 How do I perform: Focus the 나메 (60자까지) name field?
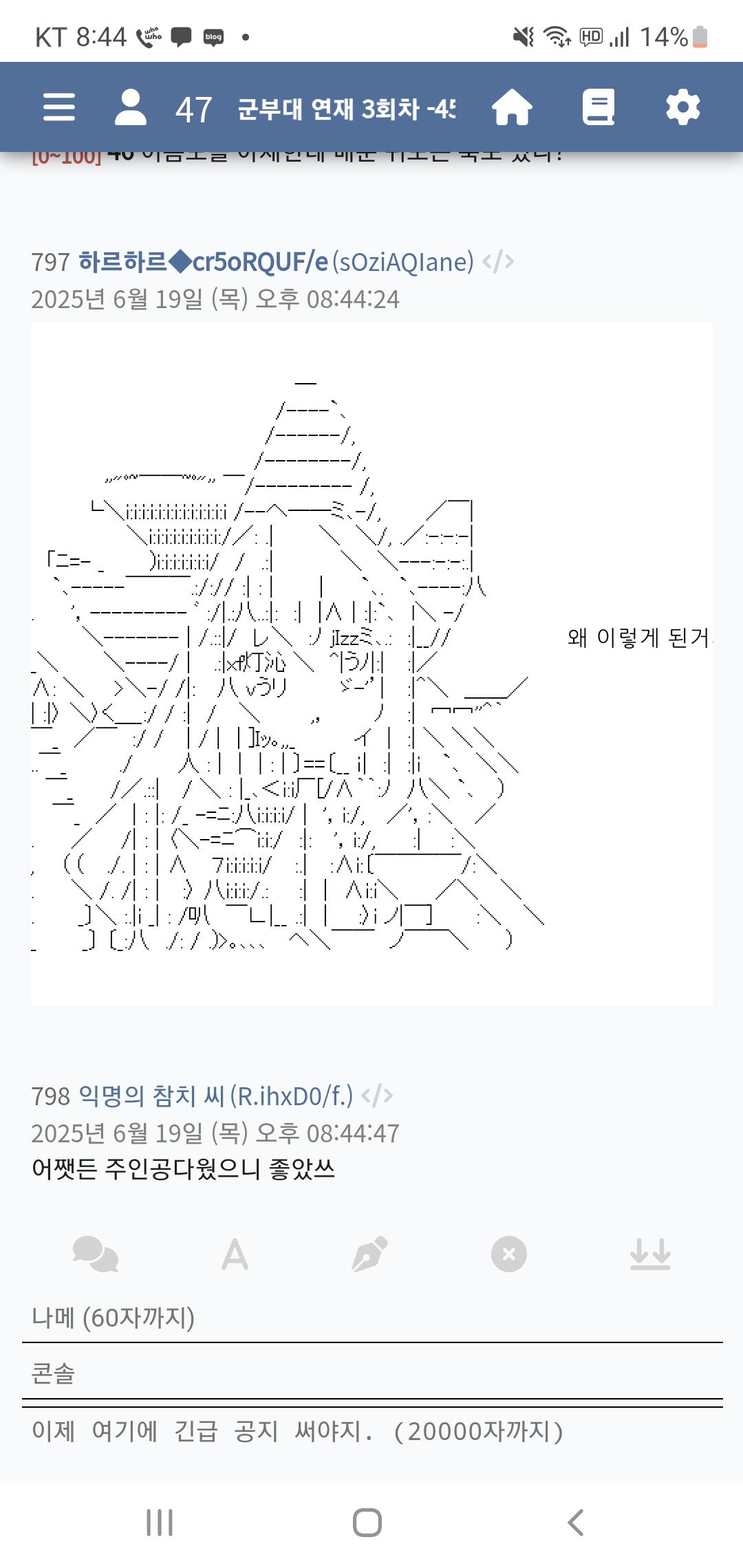[371, 1318]
